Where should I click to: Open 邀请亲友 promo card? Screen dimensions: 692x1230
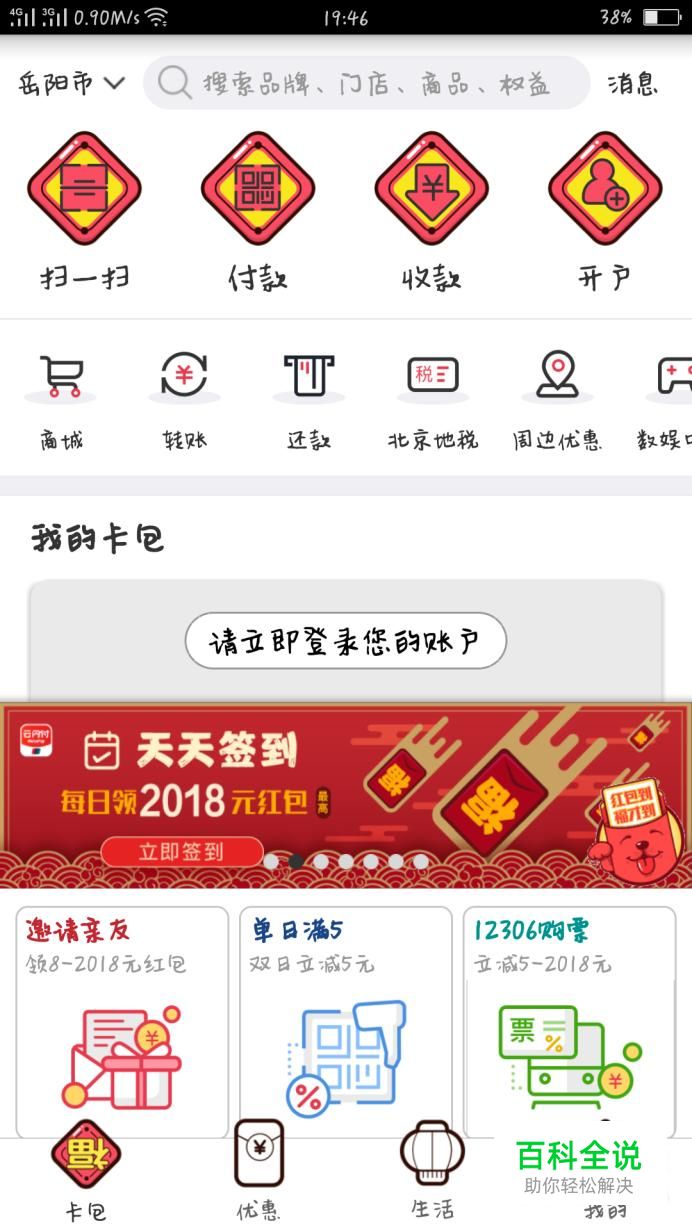(x=122, y=1020)
